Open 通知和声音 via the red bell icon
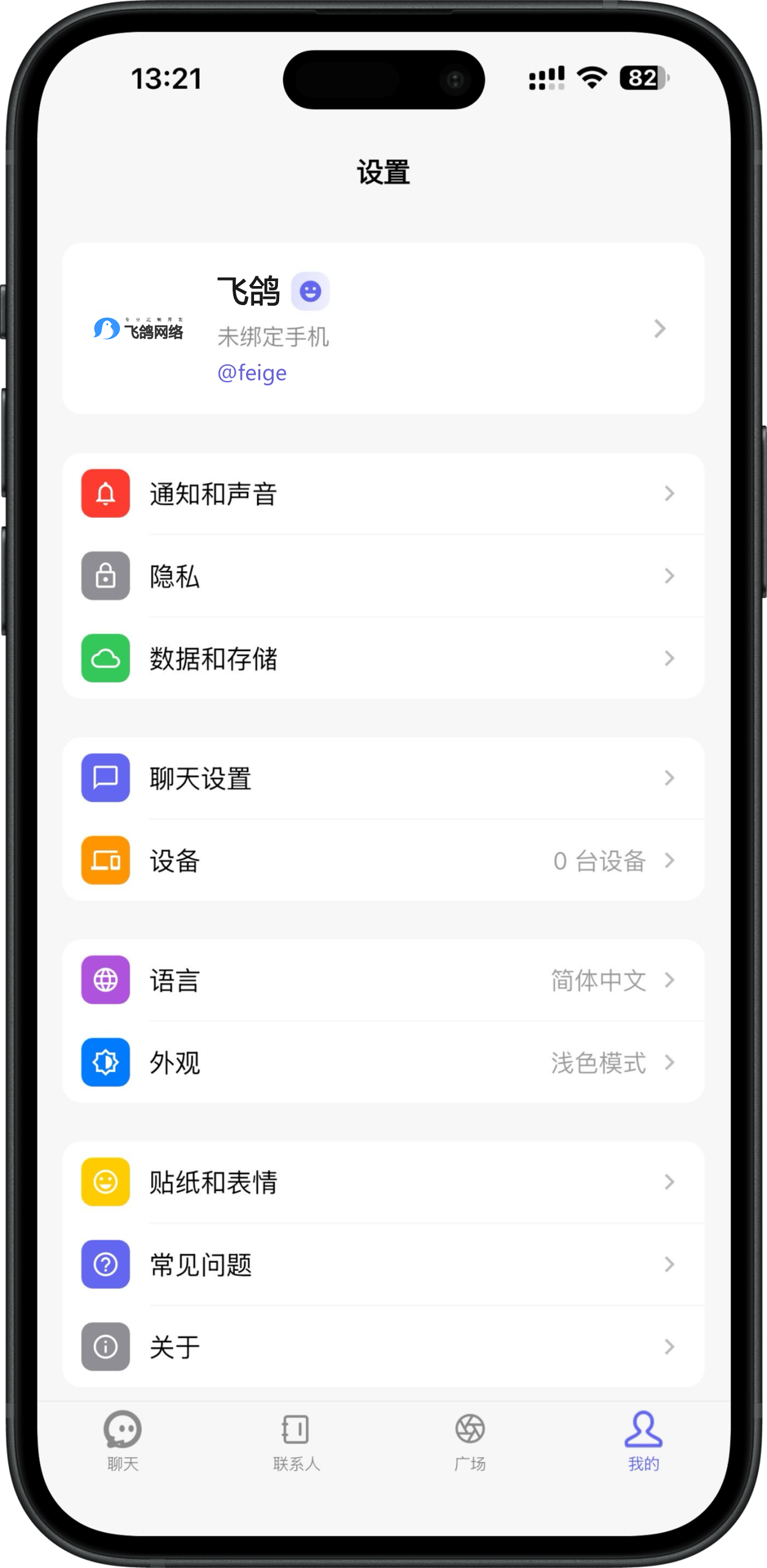 pos(105,494)
